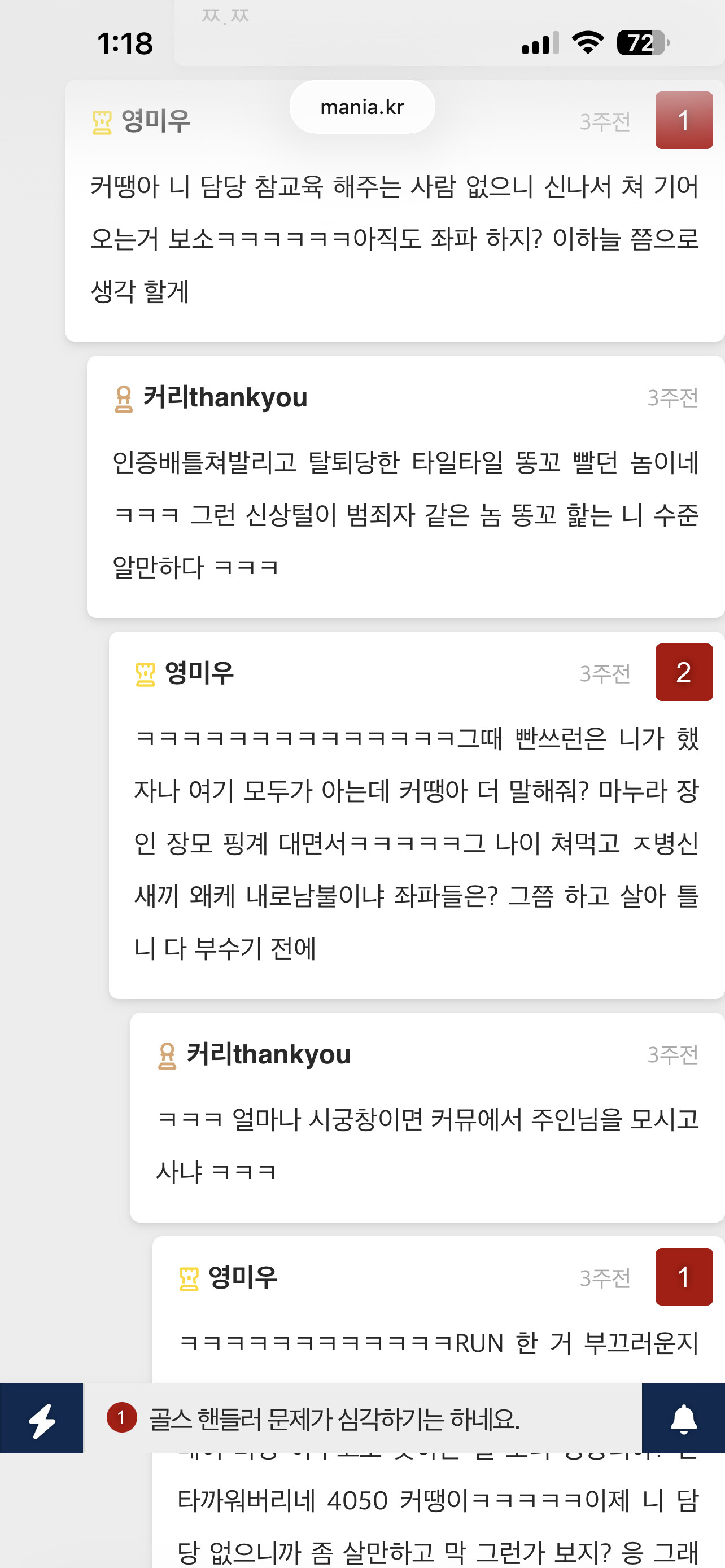Viewport: 725px width, 1568px height.
Task: Open the ticker post about 골스 핸들러 문제
Action: click(334, 1419)
